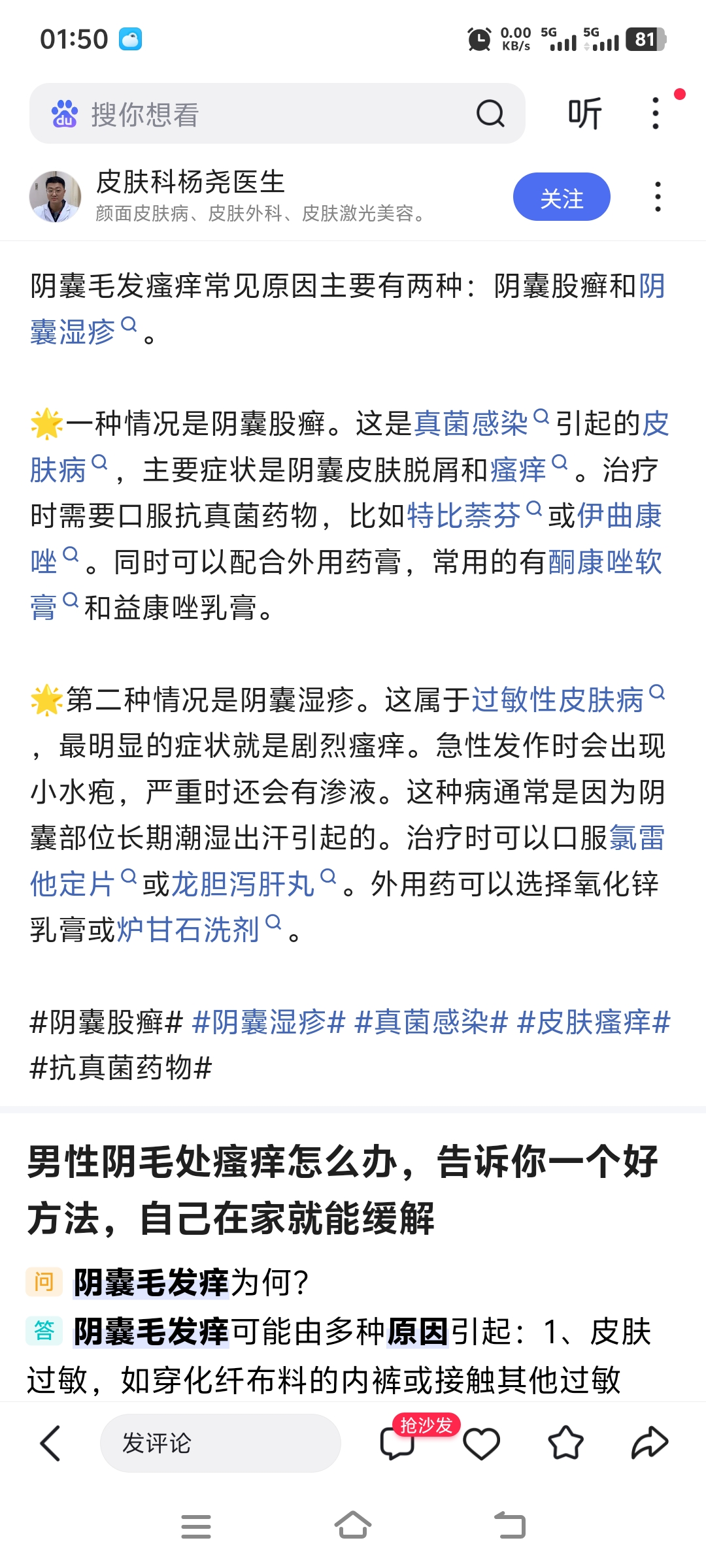The width and height of the screenshot is (706, 1568).
Task: Tap the 发评论 comment field
Action: pyautogui.click(x=220, y=1443)
